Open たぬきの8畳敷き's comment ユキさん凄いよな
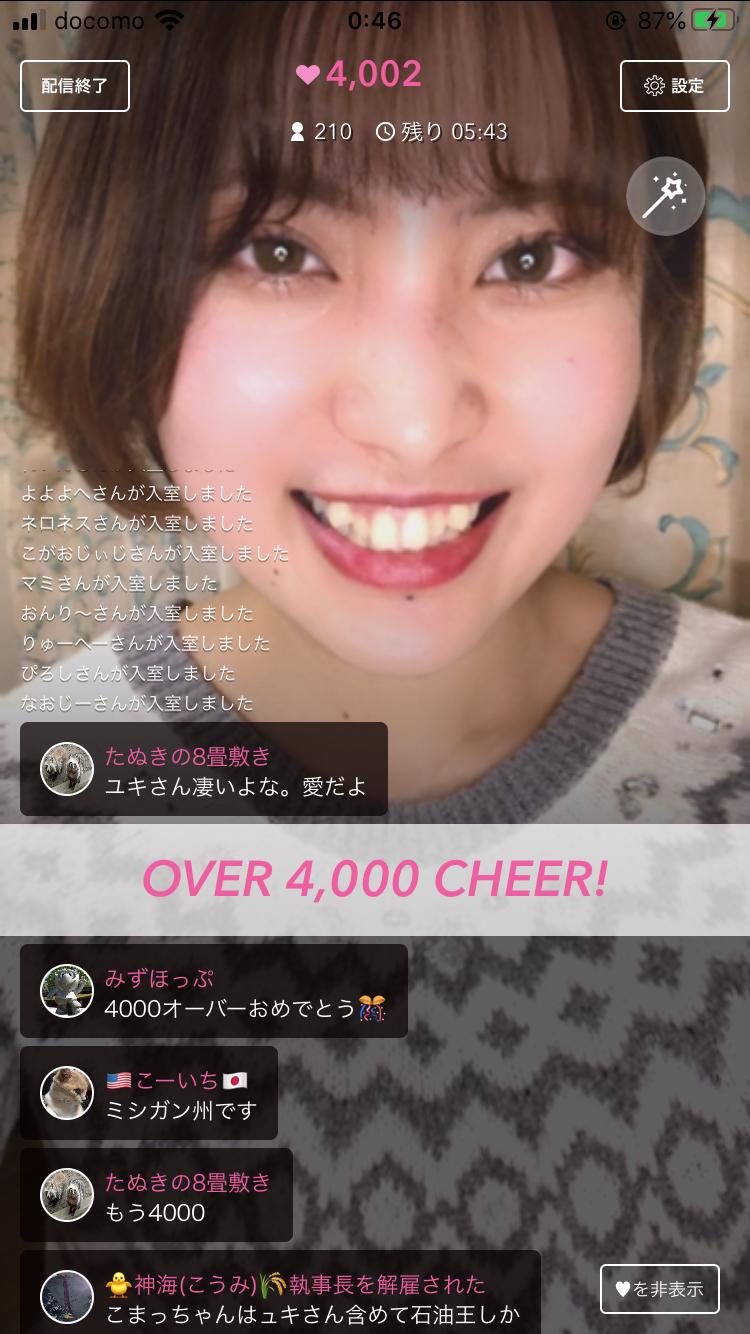The width and height of the screenshot is (750, 1334). (204, 769)
